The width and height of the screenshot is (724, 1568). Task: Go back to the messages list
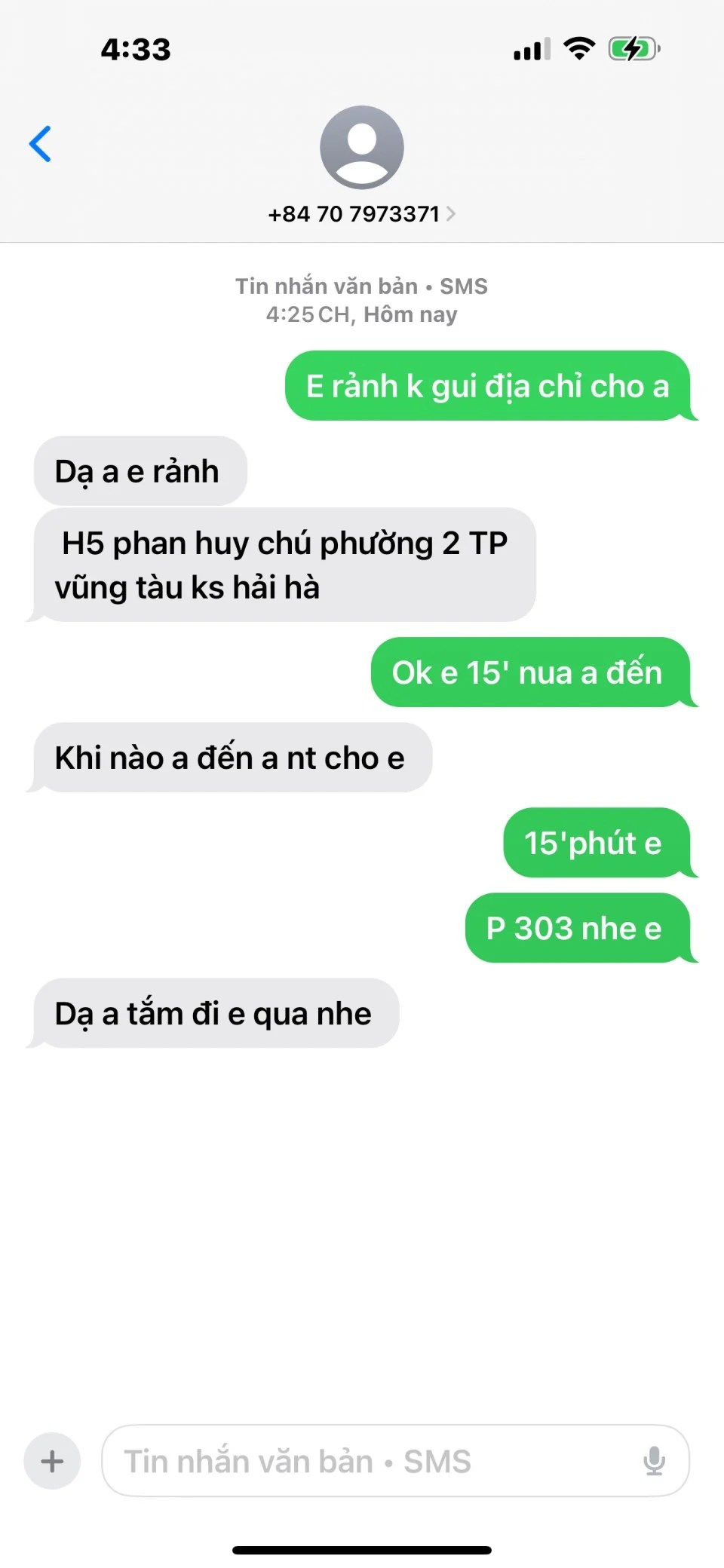tap(40, 144)
